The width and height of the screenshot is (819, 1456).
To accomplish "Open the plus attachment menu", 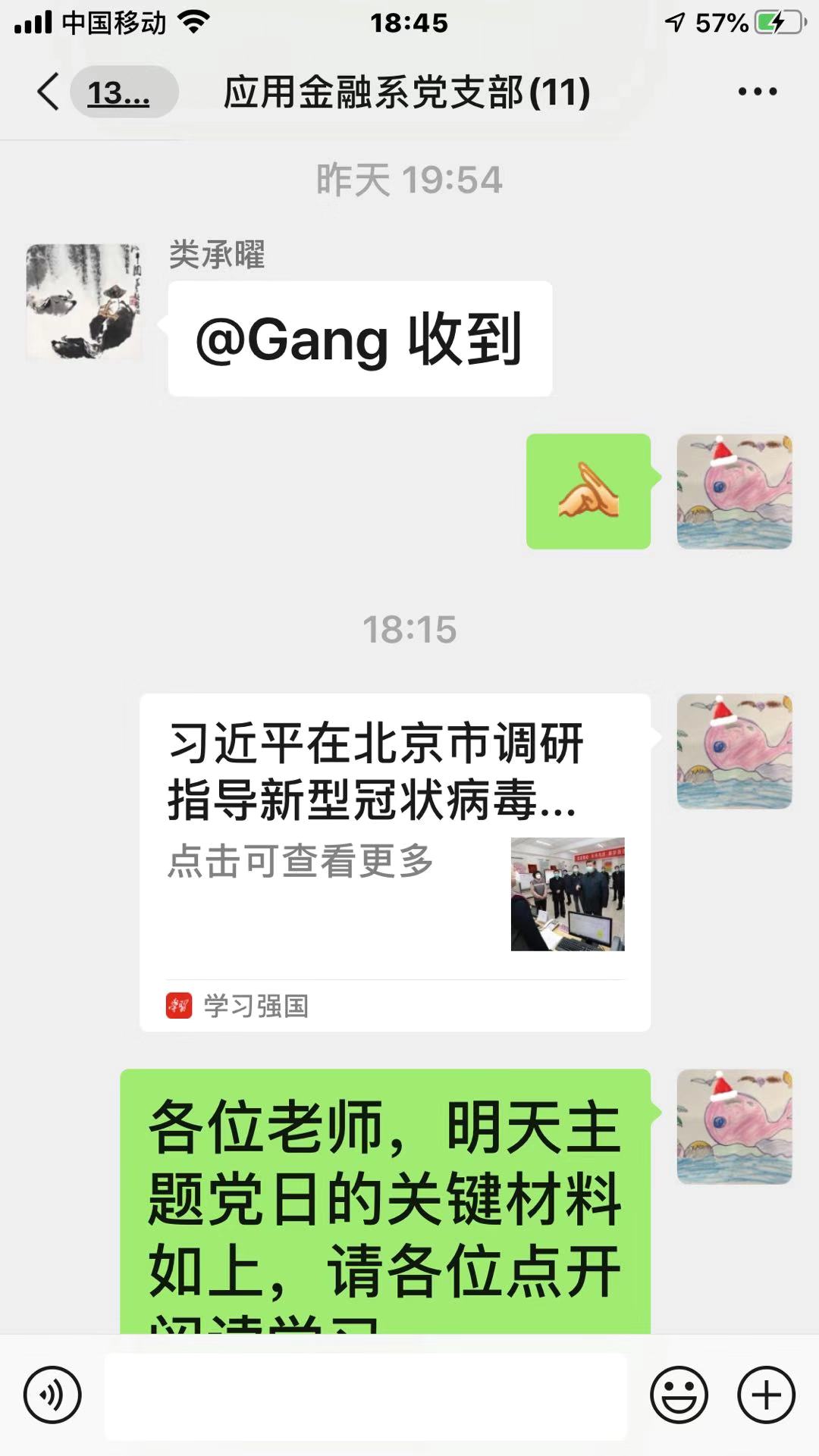I will (766, 1395).
